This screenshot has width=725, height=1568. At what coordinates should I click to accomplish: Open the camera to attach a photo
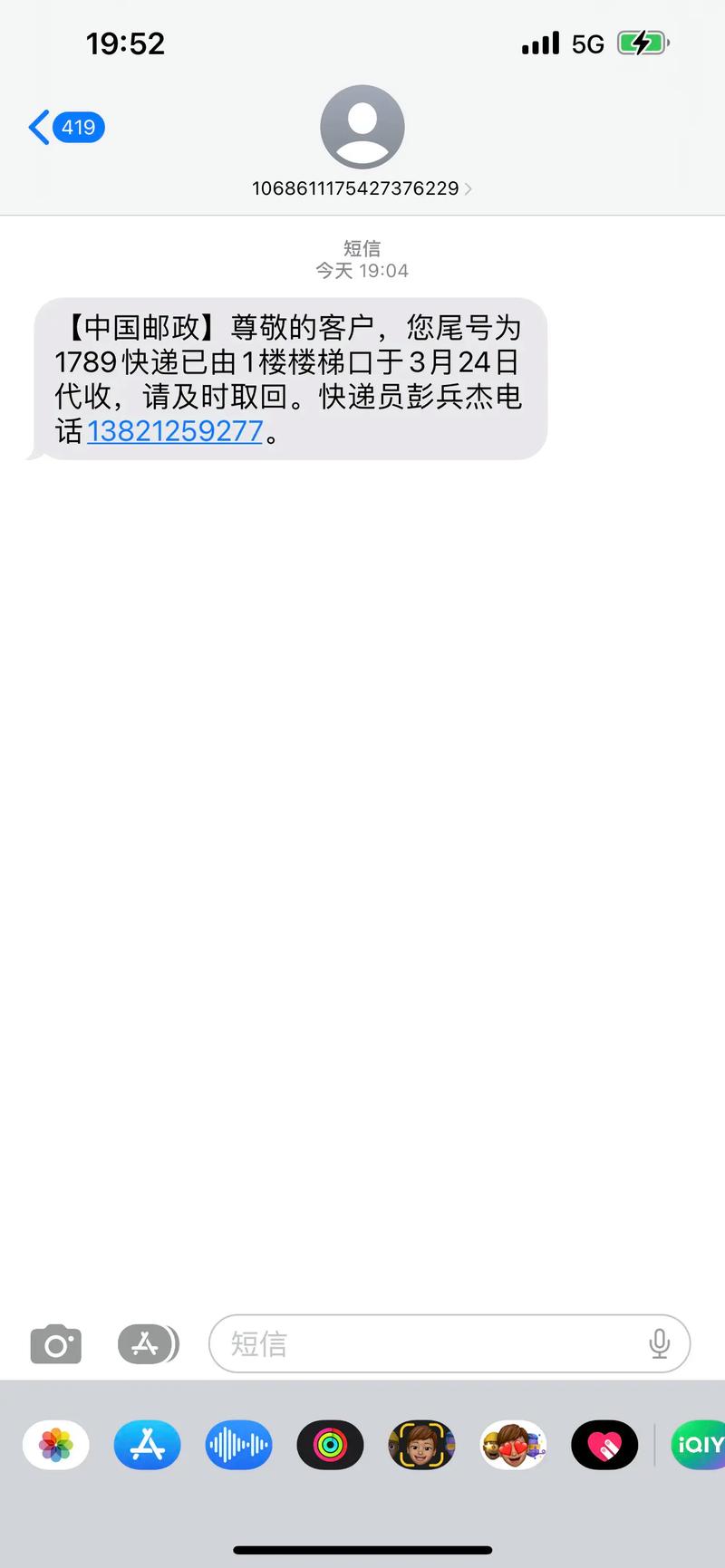(x=56, y=1344)
